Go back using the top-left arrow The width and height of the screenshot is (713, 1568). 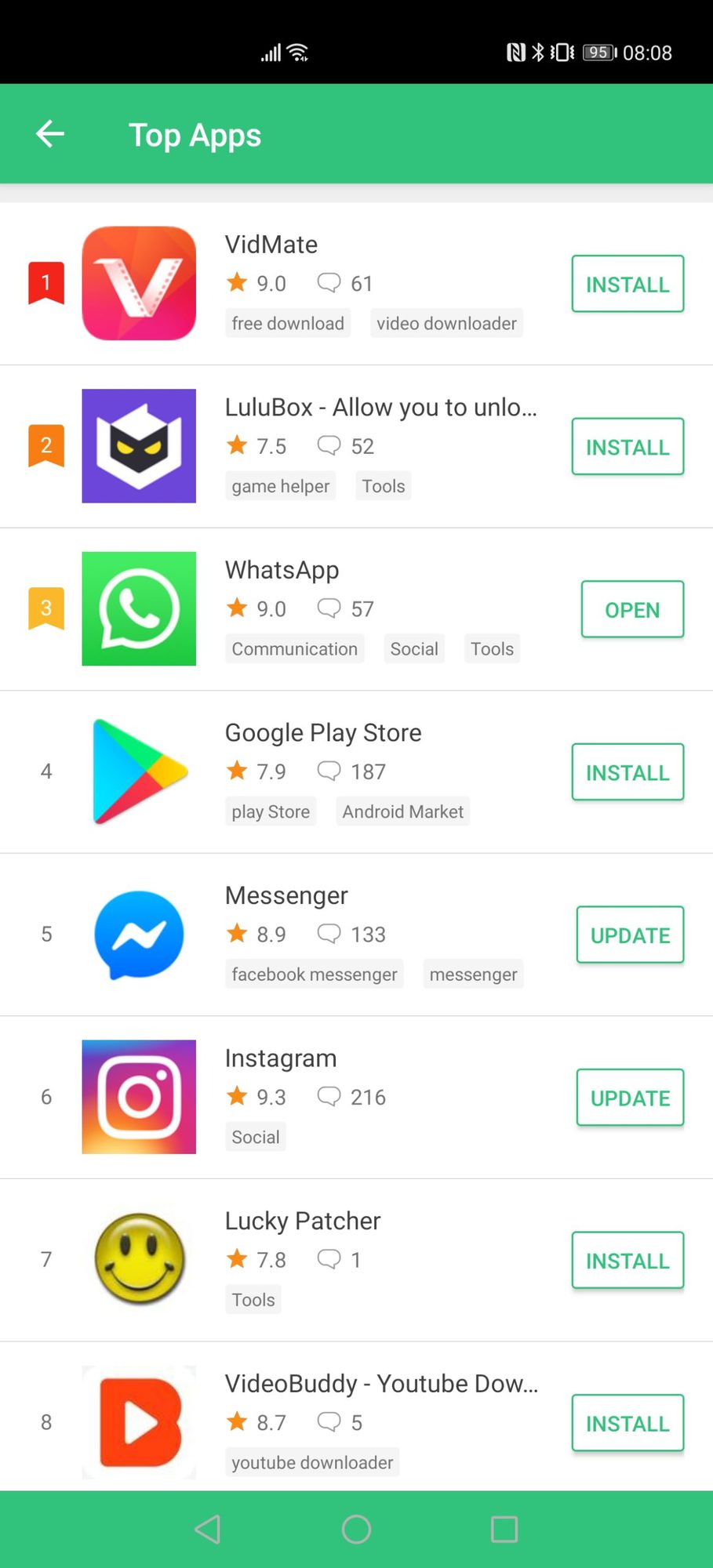click(x=50, y=134)
